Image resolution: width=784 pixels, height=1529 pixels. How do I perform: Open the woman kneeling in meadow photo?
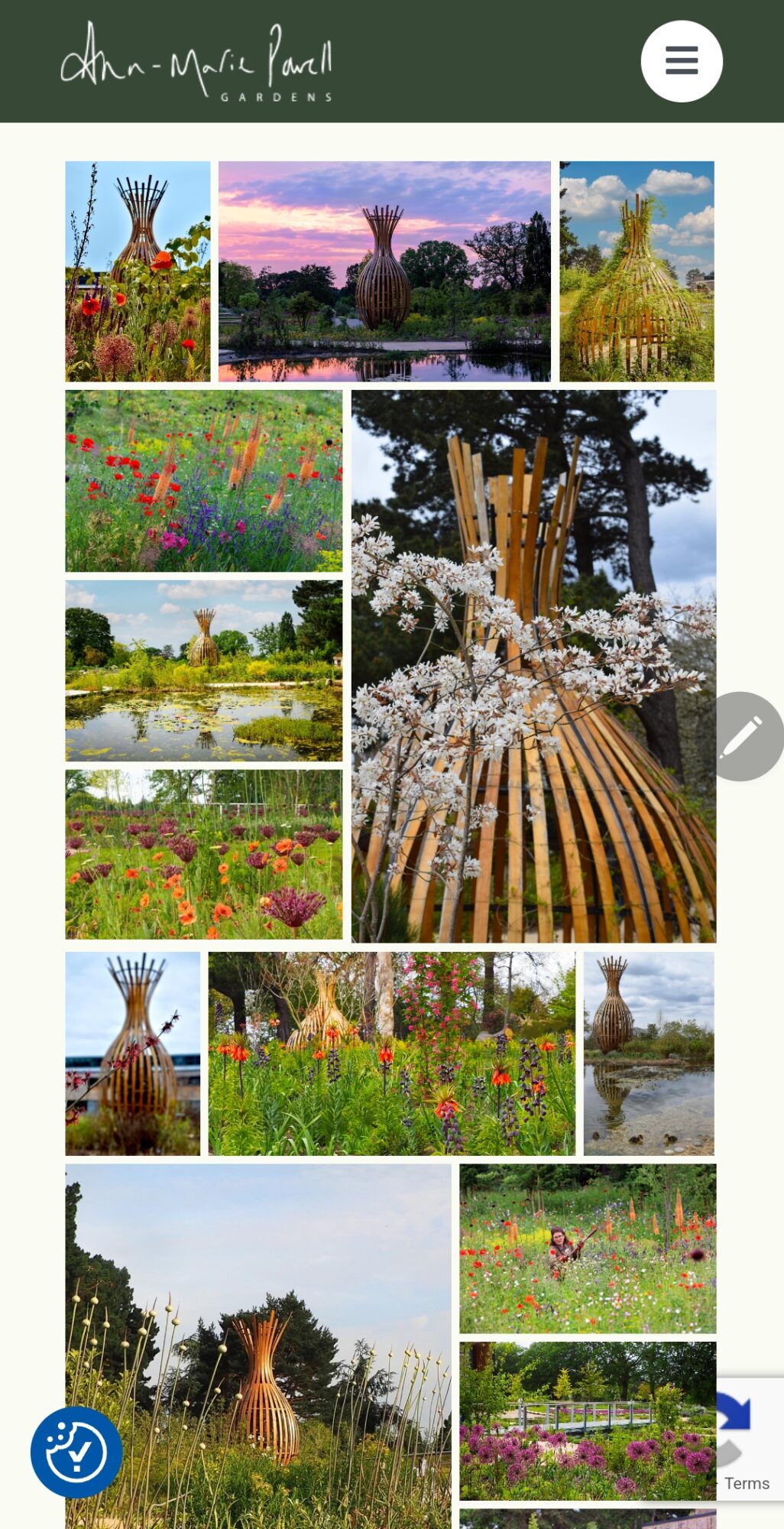pyautogui.click(x=588, y=1248)
